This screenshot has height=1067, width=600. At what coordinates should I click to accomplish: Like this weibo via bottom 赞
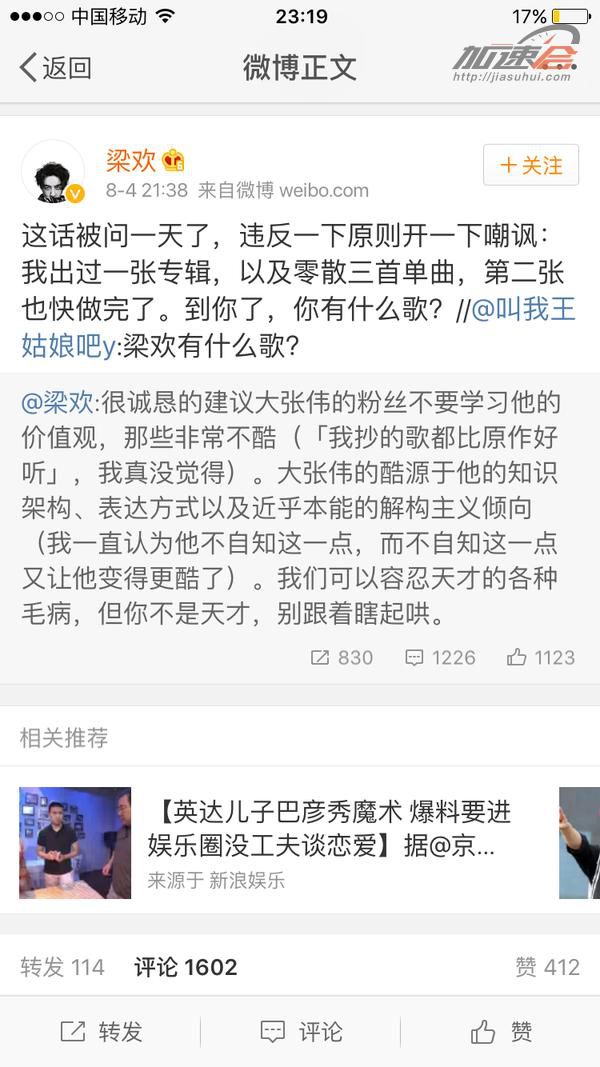(501, 1031)
